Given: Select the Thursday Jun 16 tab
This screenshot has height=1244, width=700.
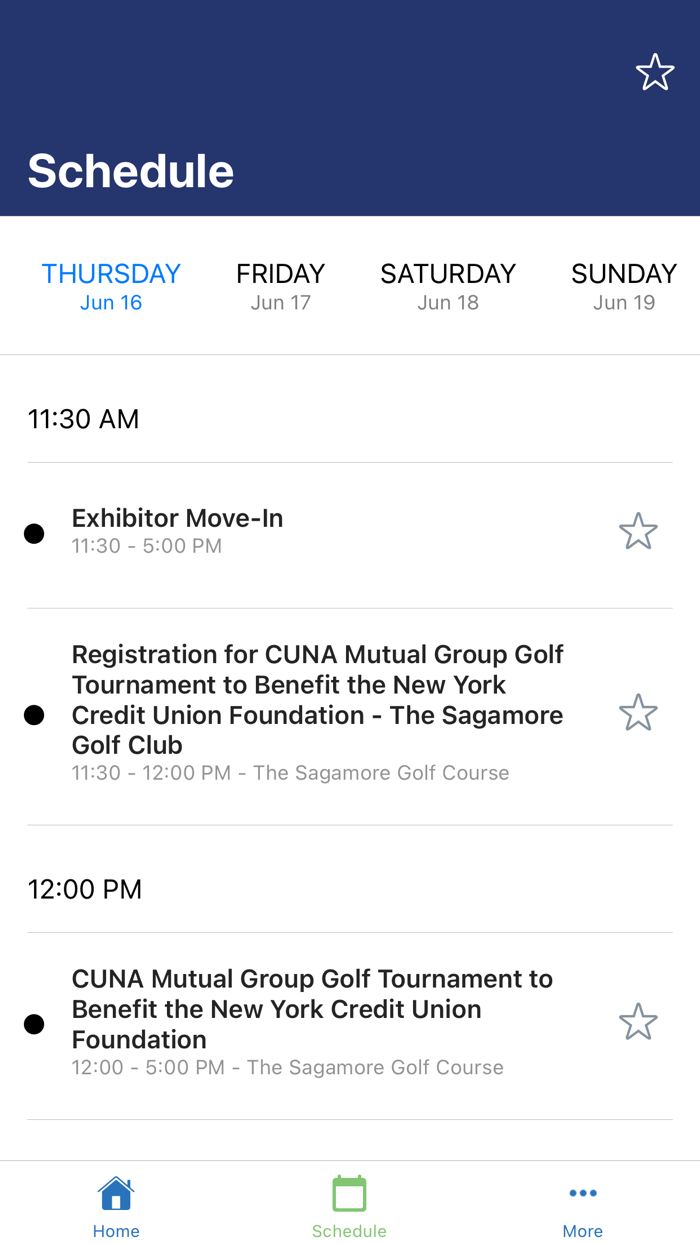Looking at the screenshot, I should (x=111, y=286).
